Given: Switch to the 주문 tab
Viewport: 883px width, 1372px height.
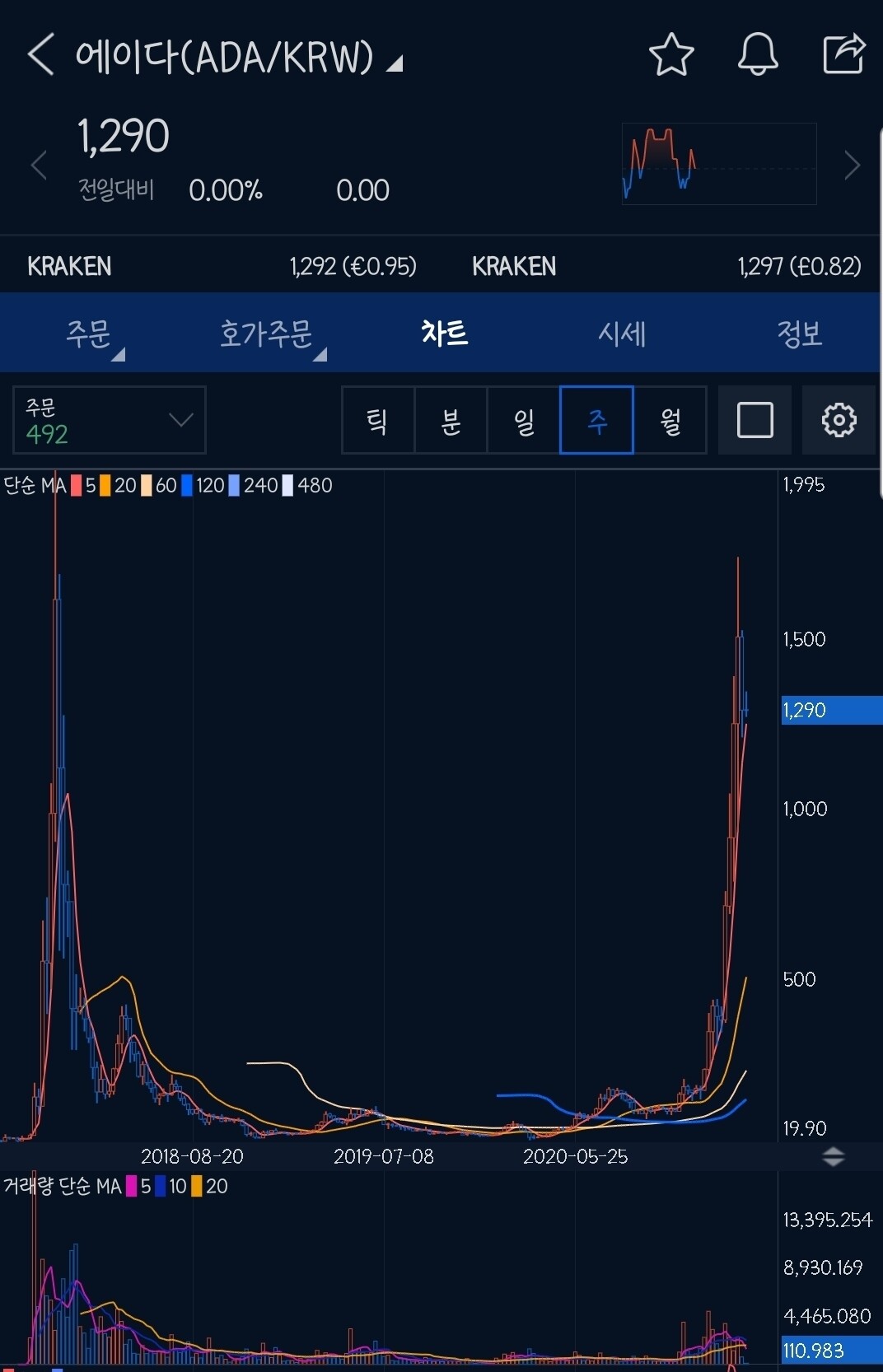Looking at the screenshot, I should coord(89,334).
